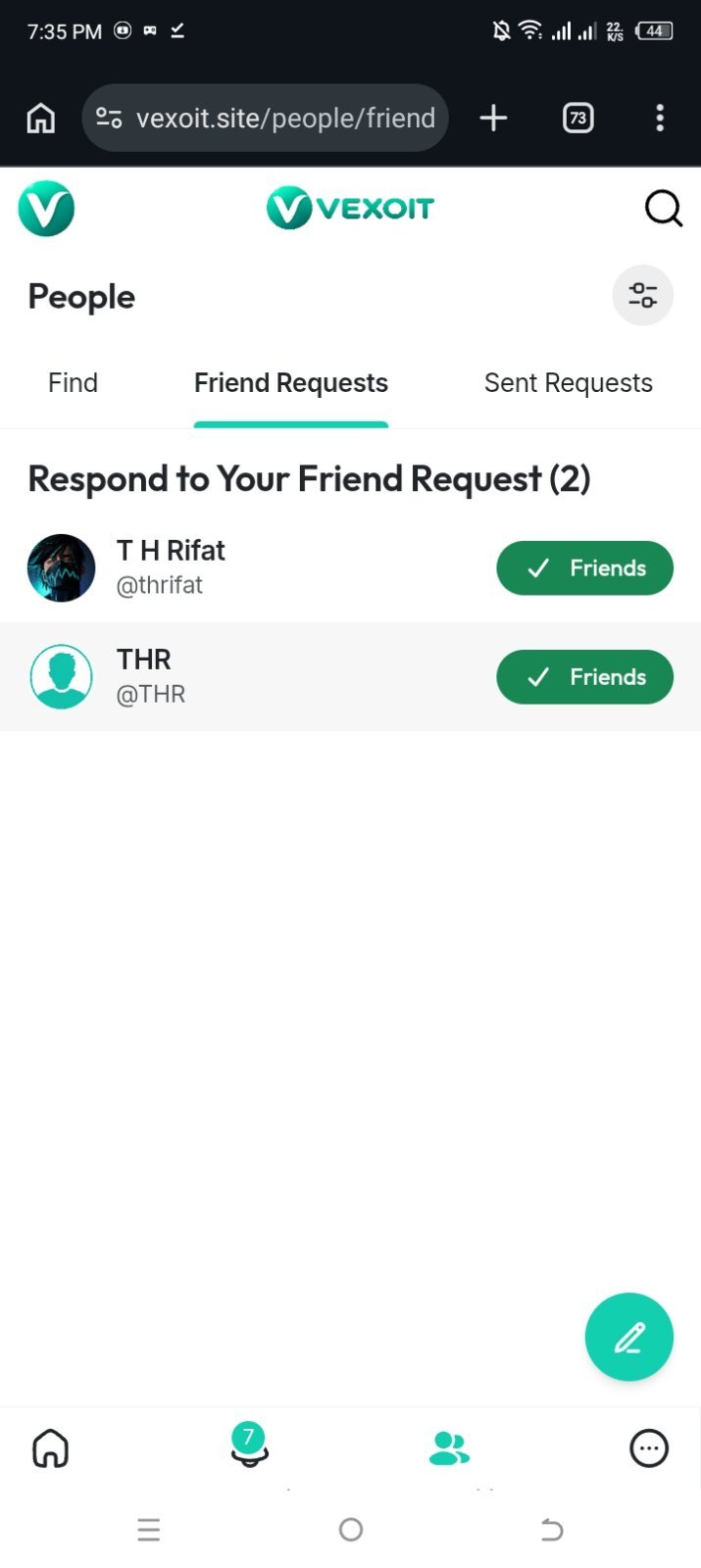The image size is (701, 1568).
Task: Open the more options tab
Action: (x=649, y=1448)
